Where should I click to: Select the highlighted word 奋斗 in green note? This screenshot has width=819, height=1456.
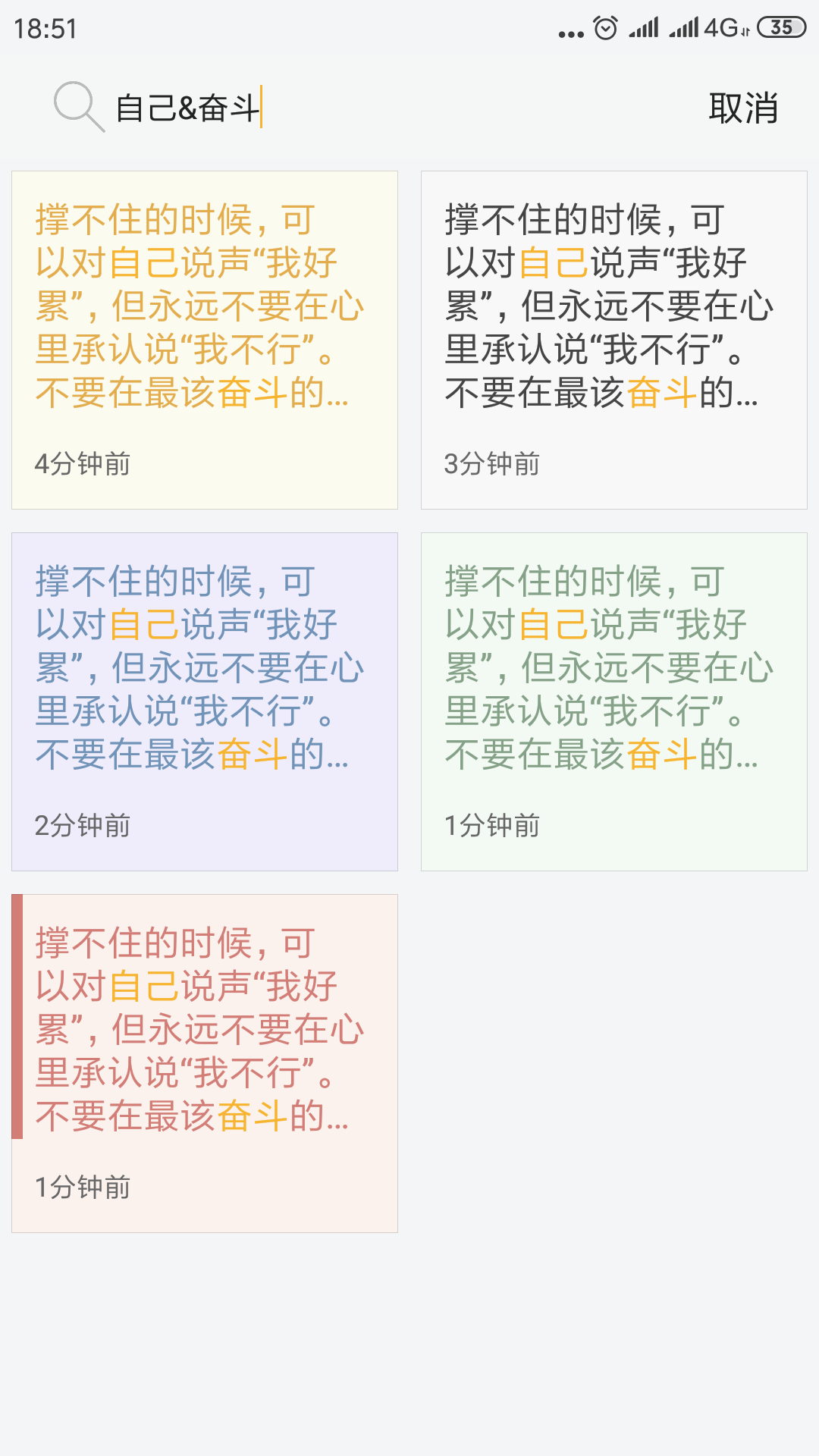coord(664,756)
